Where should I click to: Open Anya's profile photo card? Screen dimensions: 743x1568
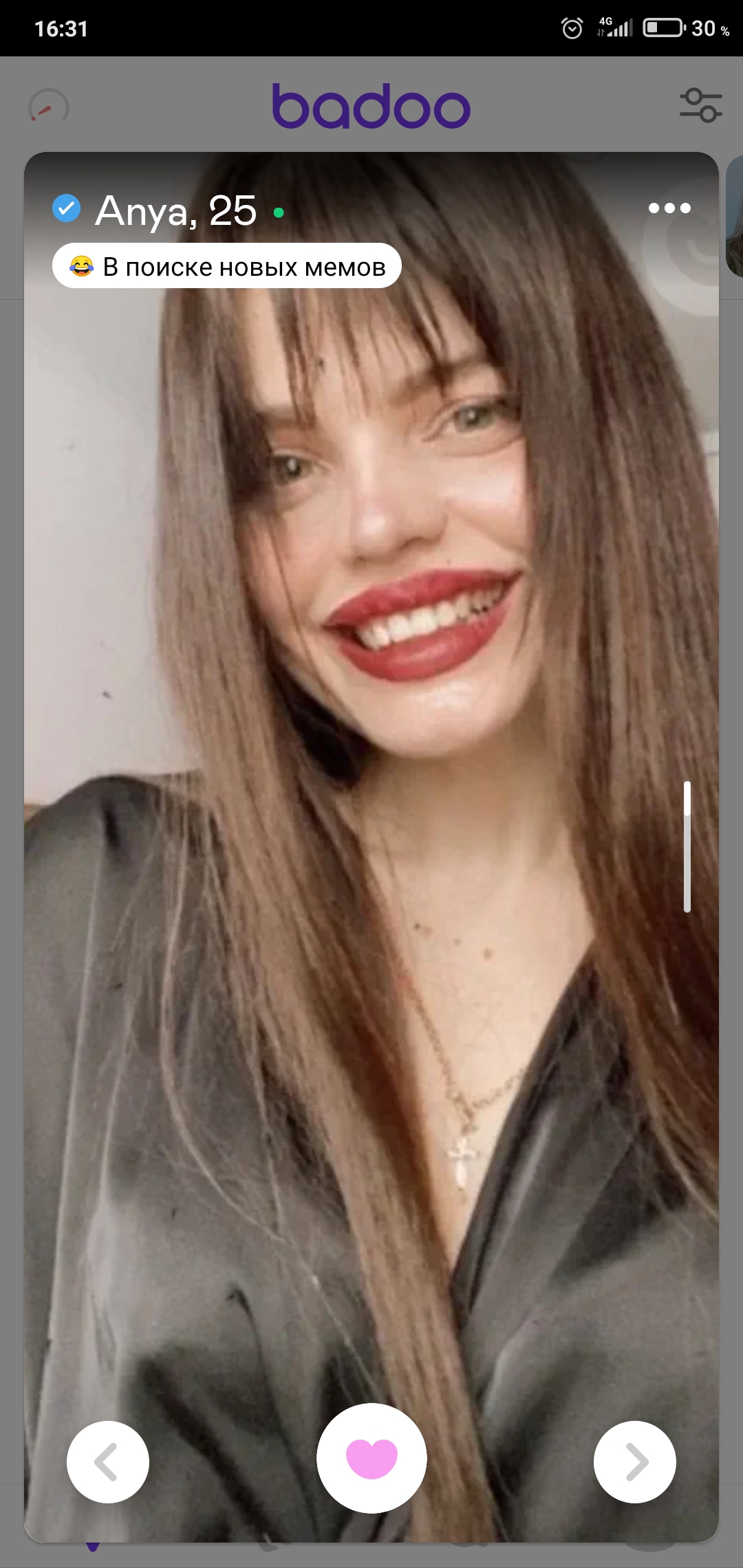pos(371,847)
